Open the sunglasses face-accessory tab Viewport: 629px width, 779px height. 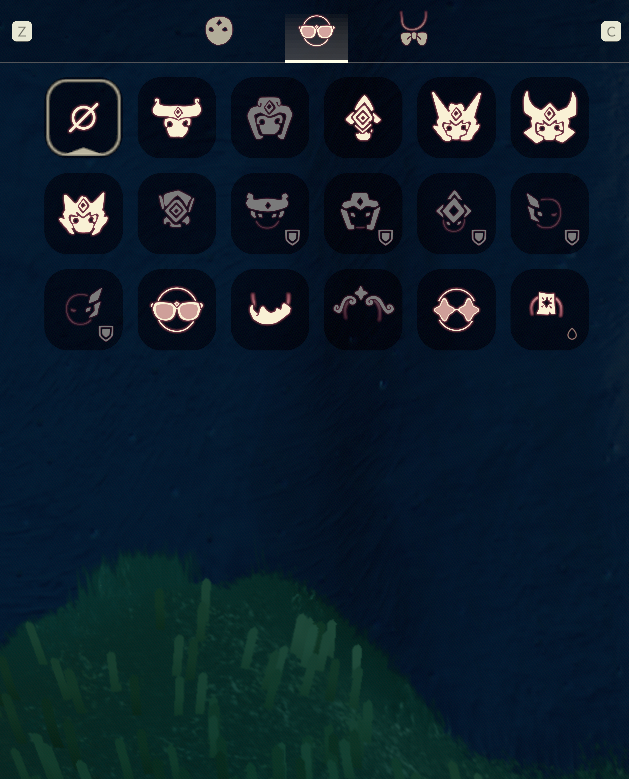tap(316, 31)
